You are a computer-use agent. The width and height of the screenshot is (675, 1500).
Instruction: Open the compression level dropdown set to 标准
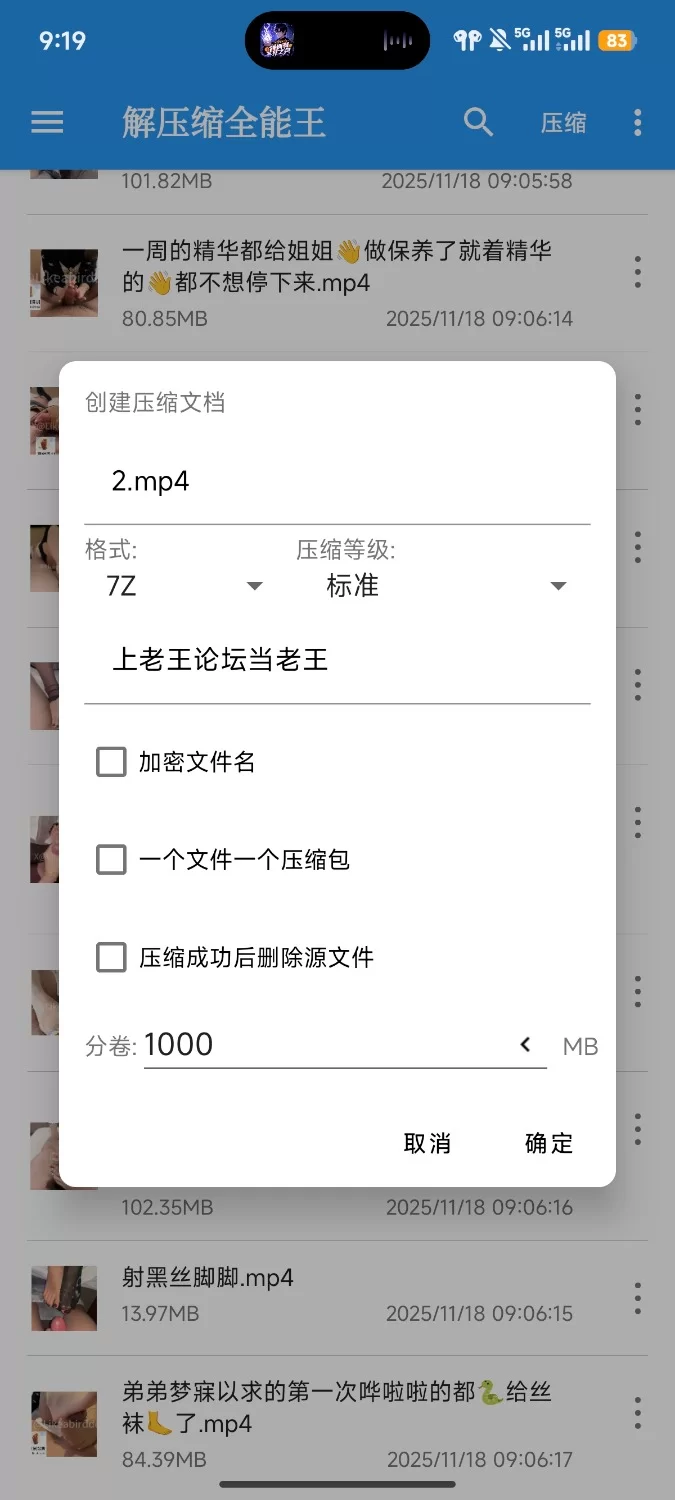pos(446,586)
